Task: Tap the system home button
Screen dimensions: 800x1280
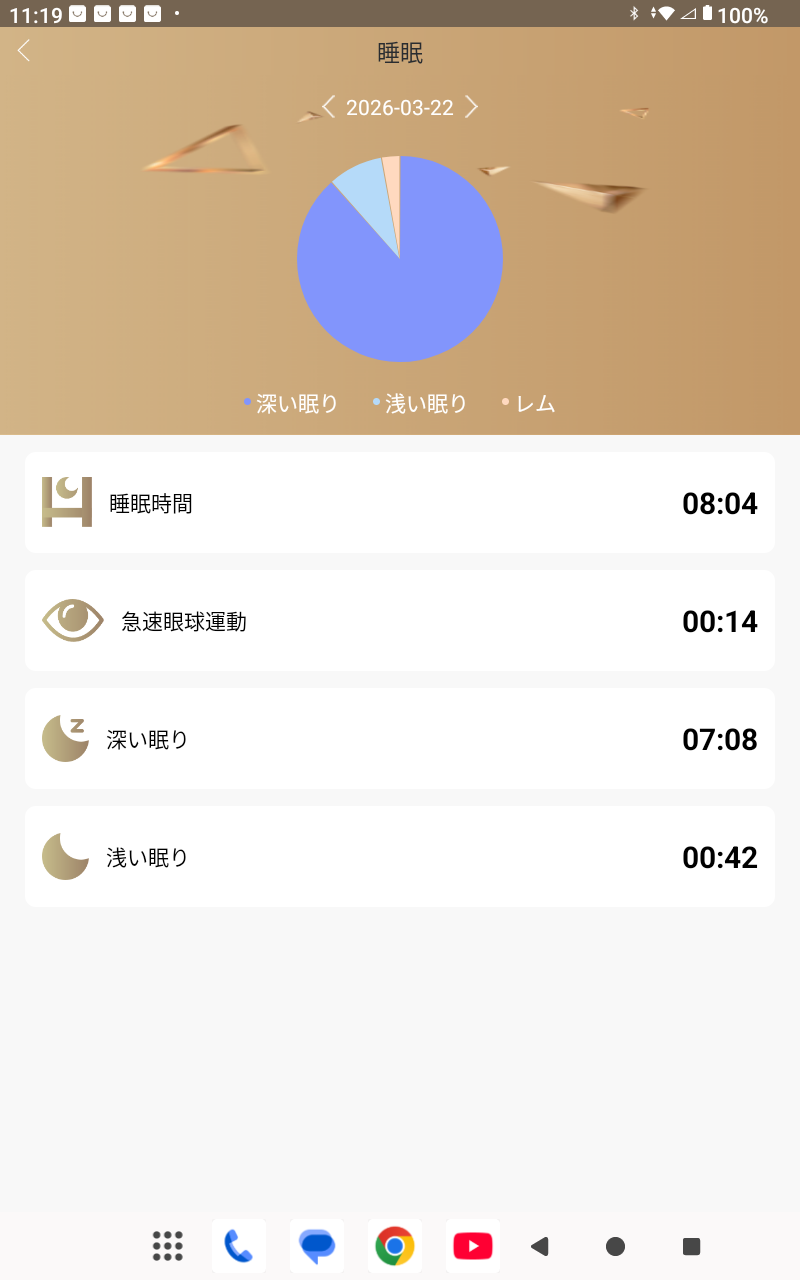Action: (x=616, y=1246)
